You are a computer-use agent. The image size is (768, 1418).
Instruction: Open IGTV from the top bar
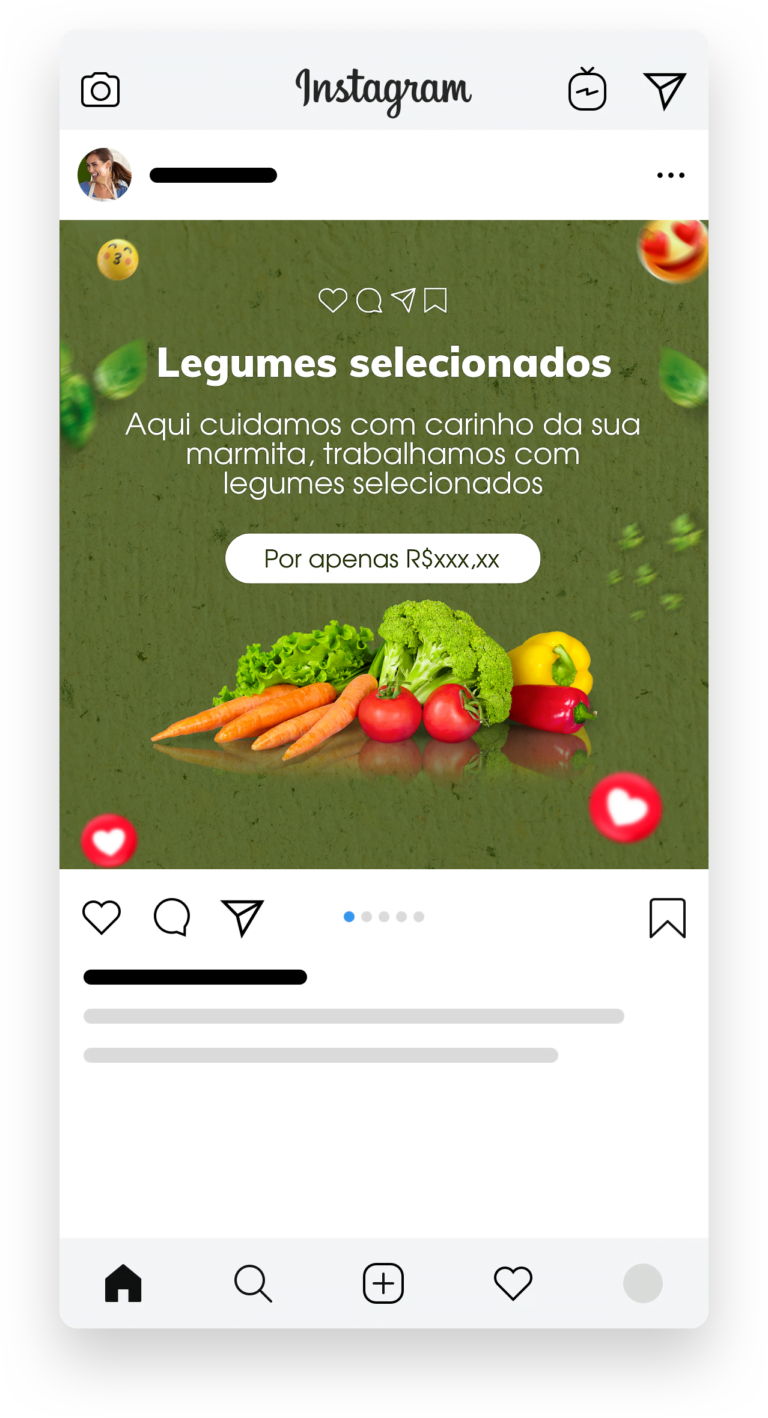587,89
